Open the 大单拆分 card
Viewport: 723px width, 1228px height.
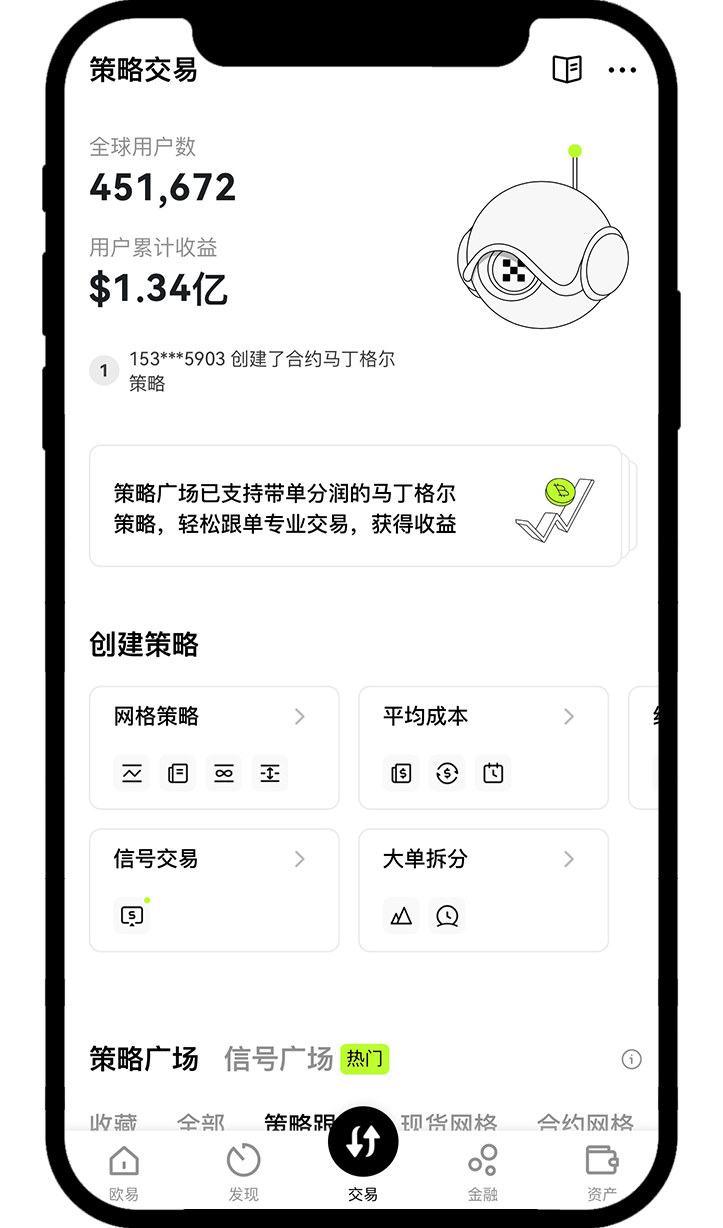tap(483, 889)
